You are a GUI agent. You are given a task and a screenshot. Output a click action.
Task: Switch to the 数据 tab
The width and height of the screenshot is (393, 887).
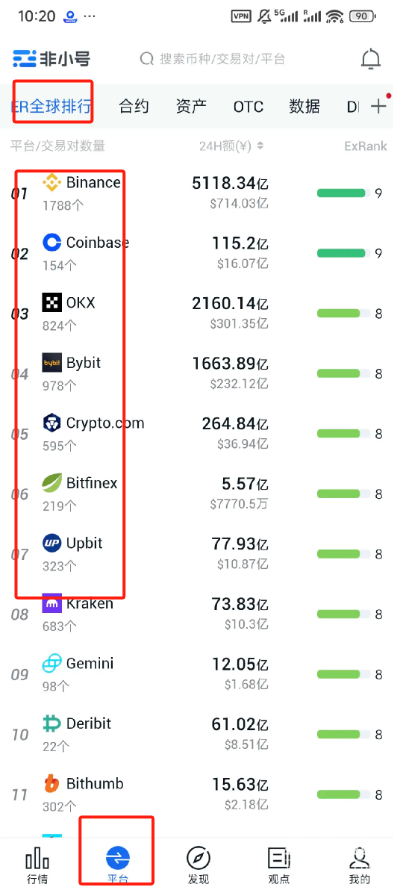304,106
